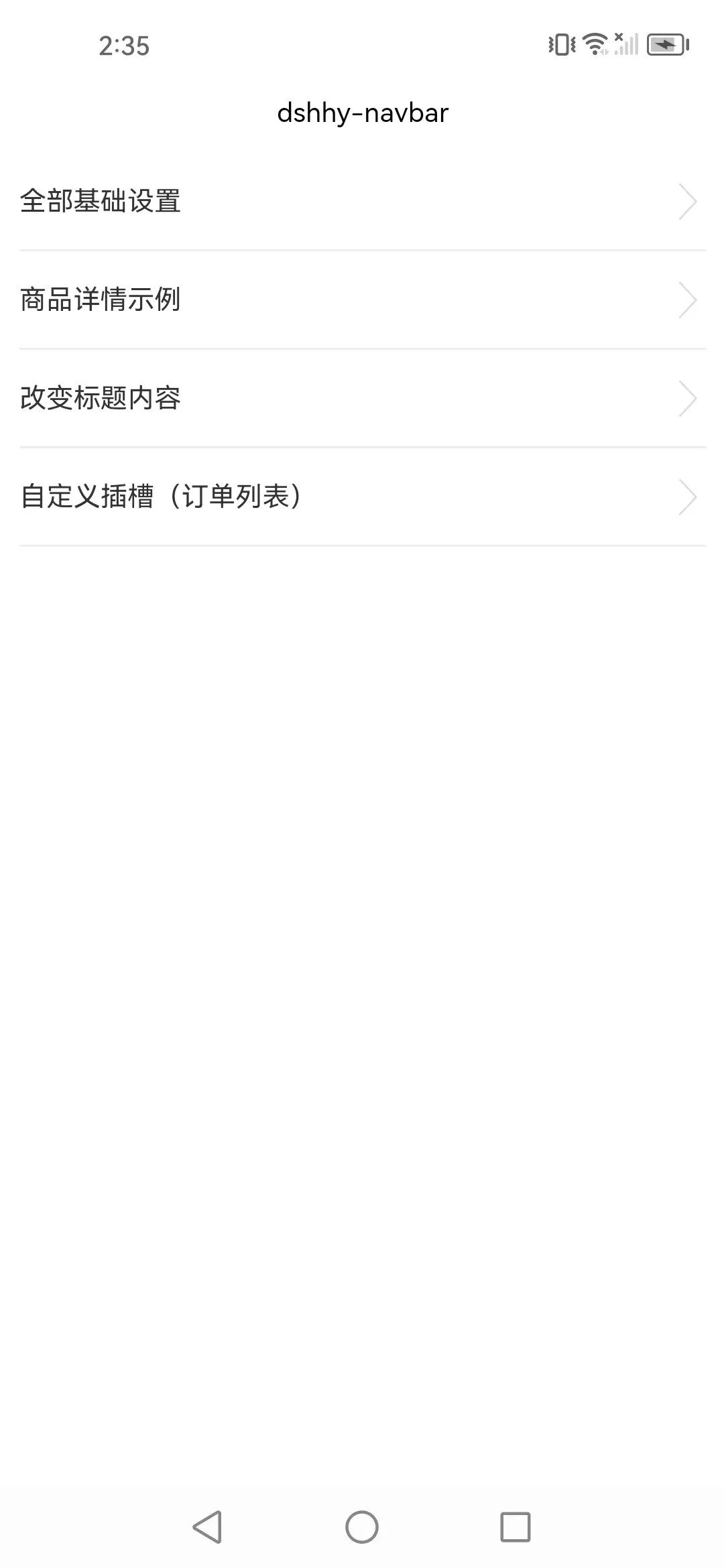Open the recent apps view

515,1527
